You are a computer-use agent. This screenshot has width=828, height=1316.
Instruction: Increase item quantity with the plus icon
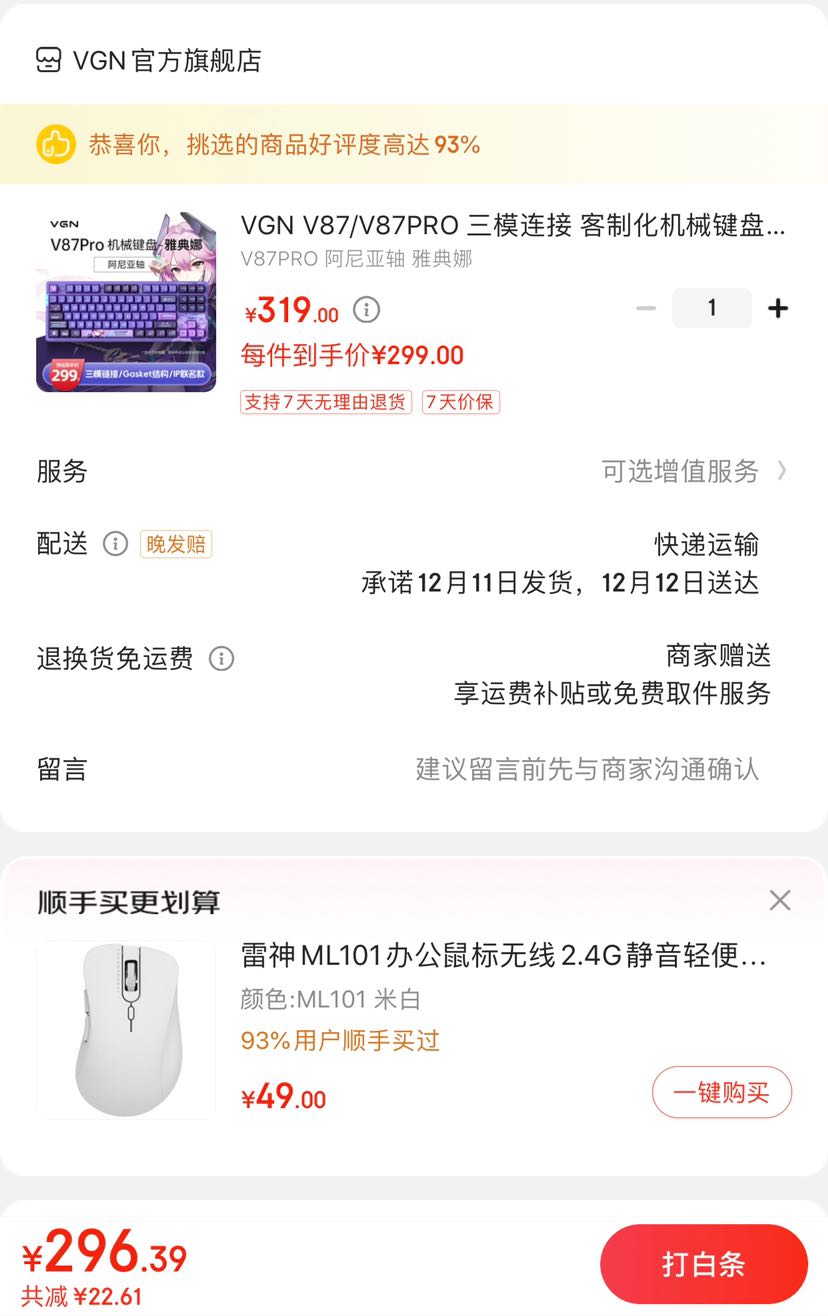(779, 308)
